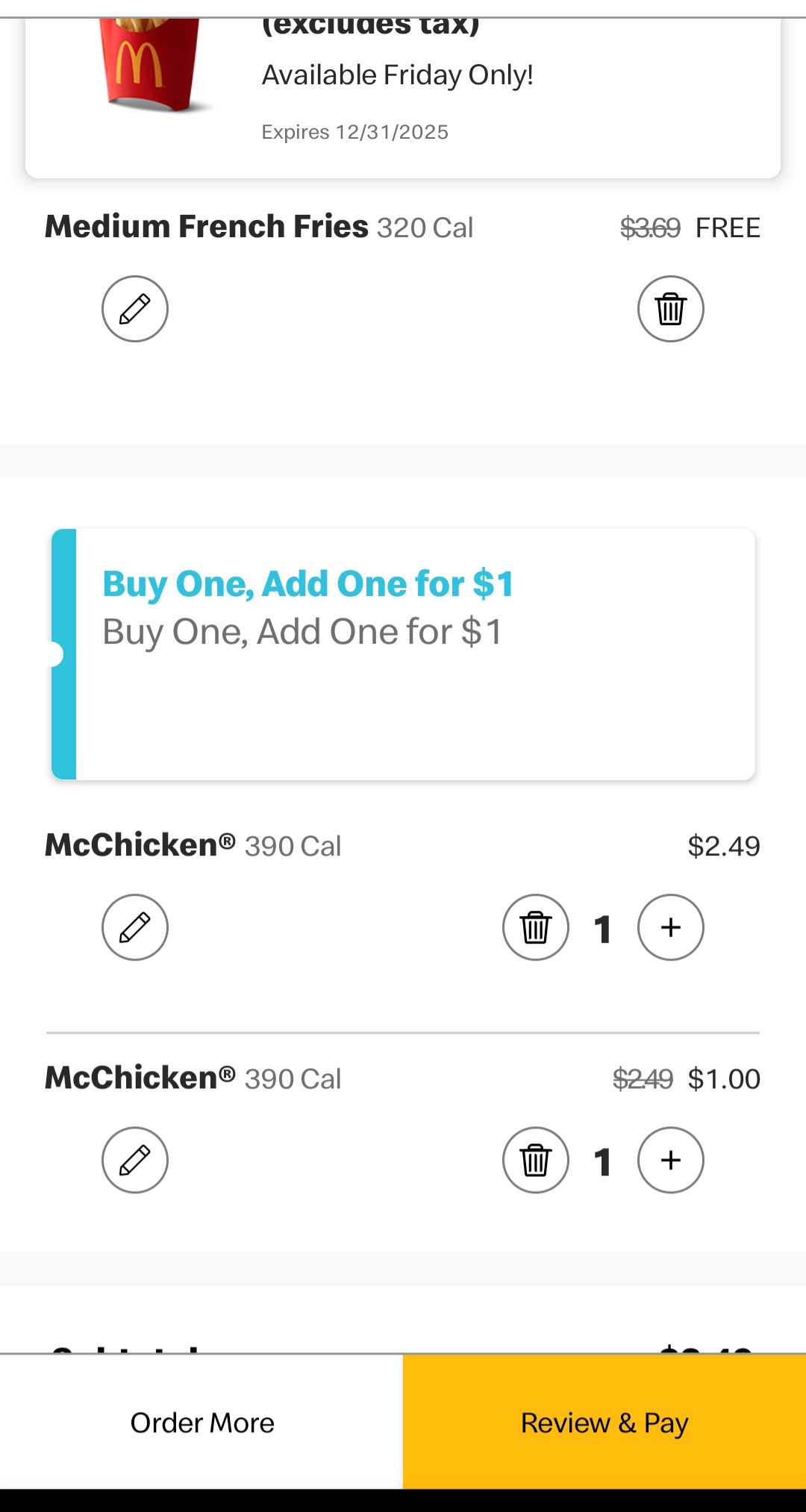The width and height of the screenshot is (806, 1512).
Task: Remove Medium French Fries from the order
Action: pyautogui.click(x=670, y=309)
